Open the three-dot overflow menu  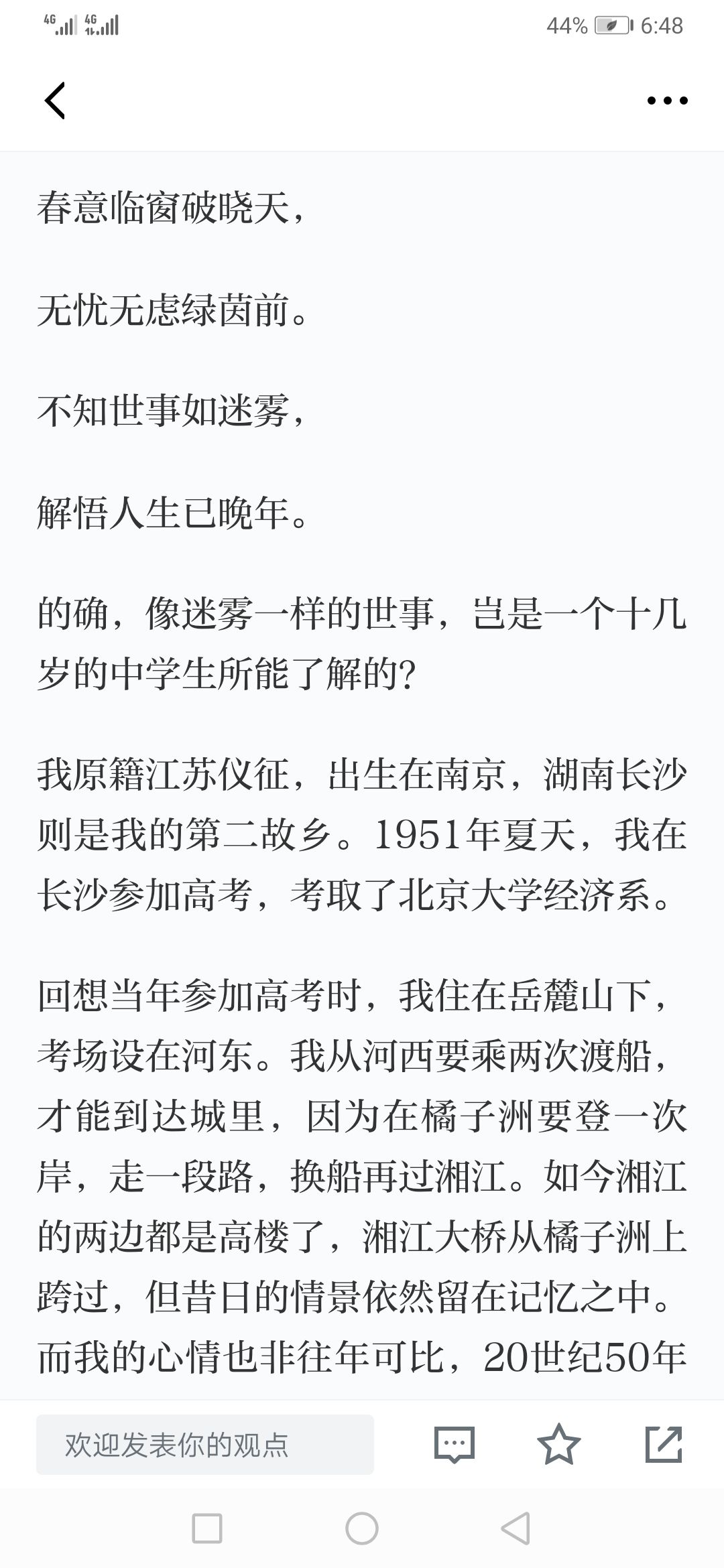pyautogui.click(x=667, y=101)
